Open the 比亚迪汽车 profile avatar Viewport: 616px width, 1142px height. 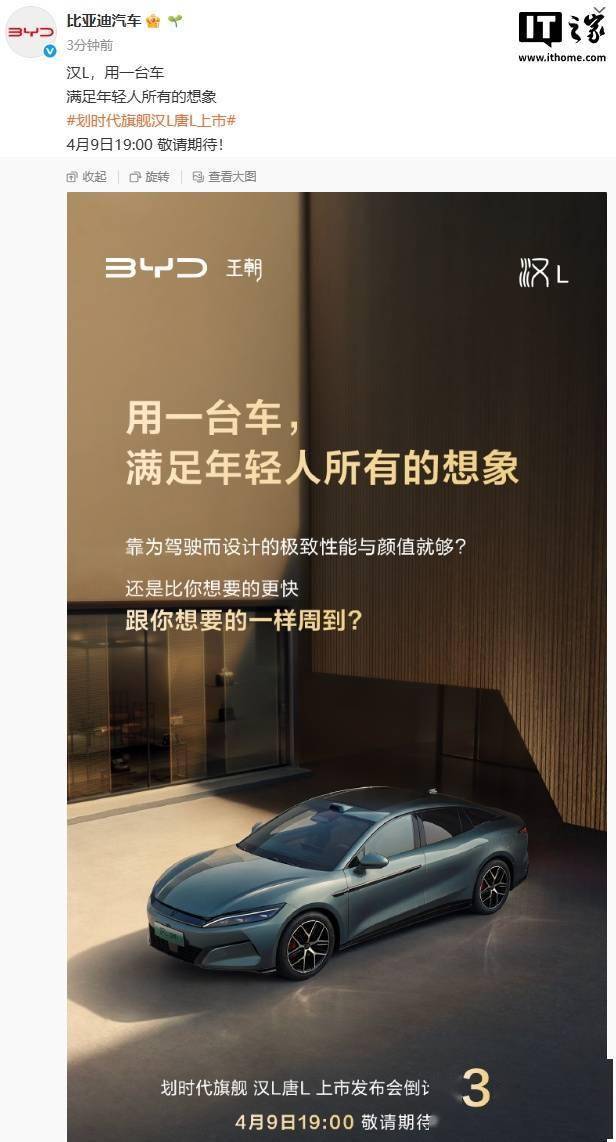pos(31,32)
